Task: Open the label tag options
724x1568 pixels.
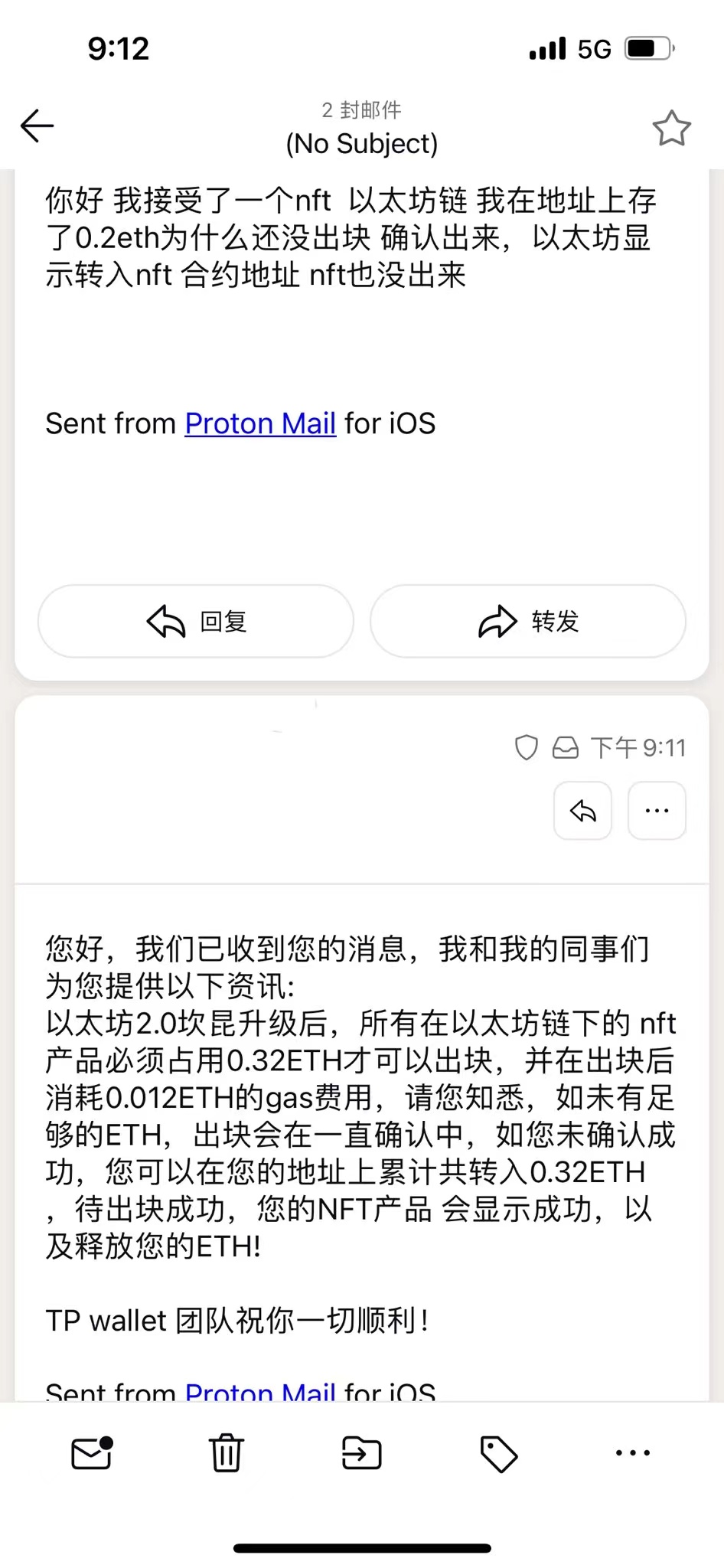Action: 499,1453
